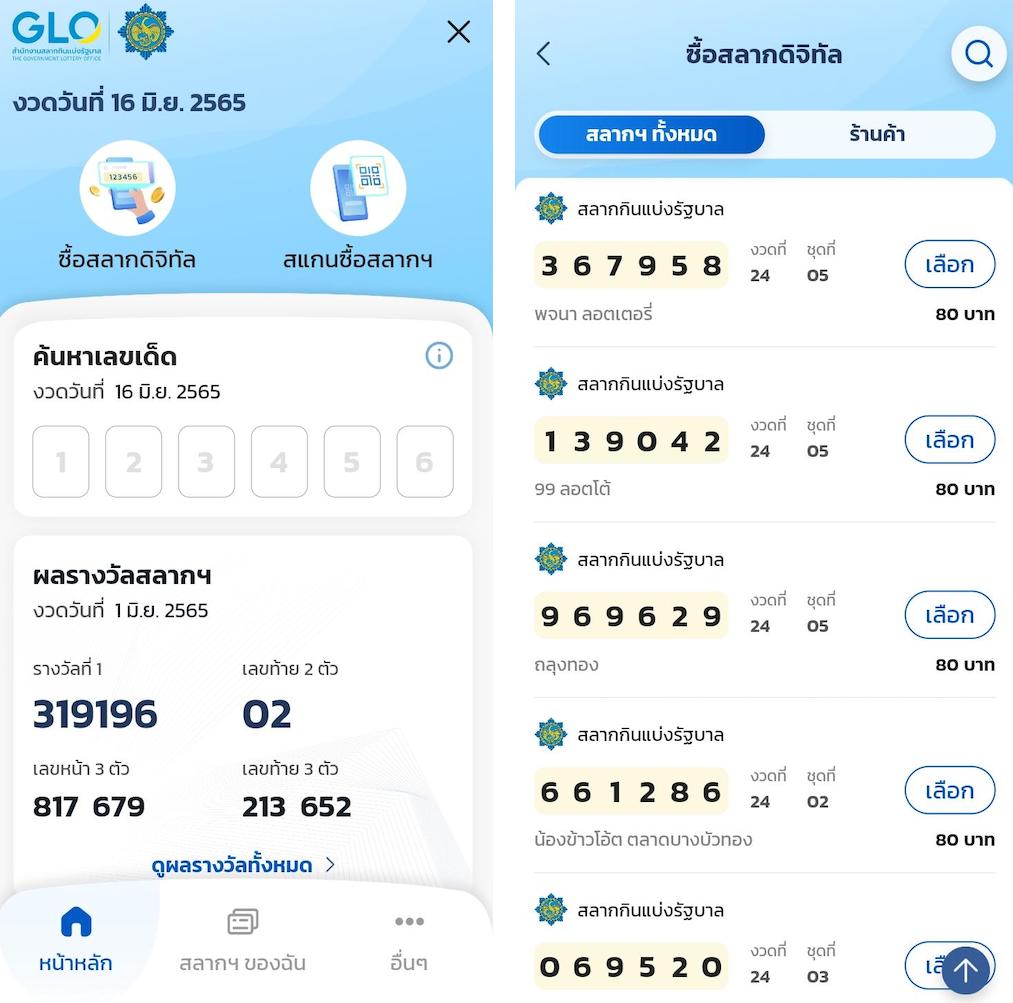Choose เลือก for ticket 139042
The image size is (1013, 1003).
tap(949, 440)
